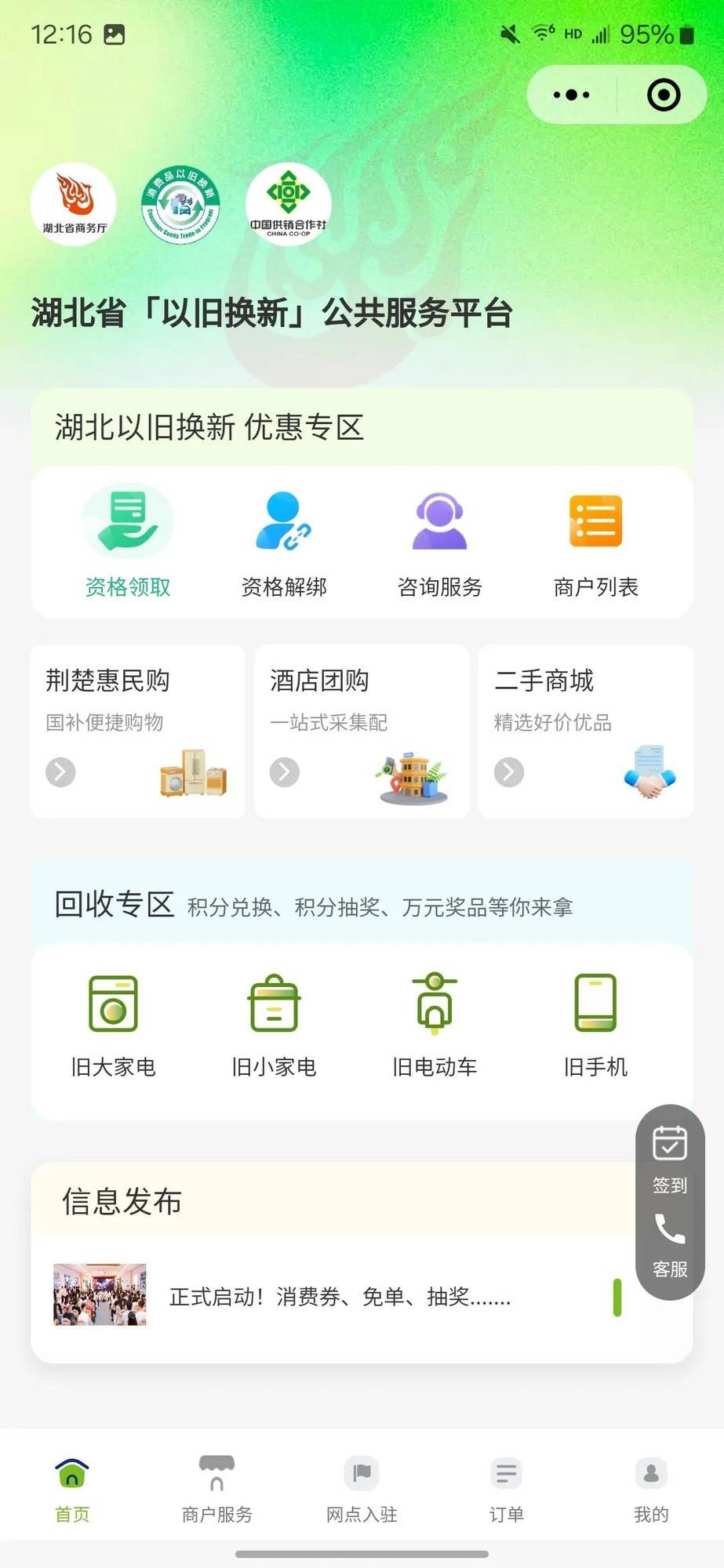This screenshot has height=1568, width=724.
Task: Open the mini program more options menu
Action: point(571,95)
